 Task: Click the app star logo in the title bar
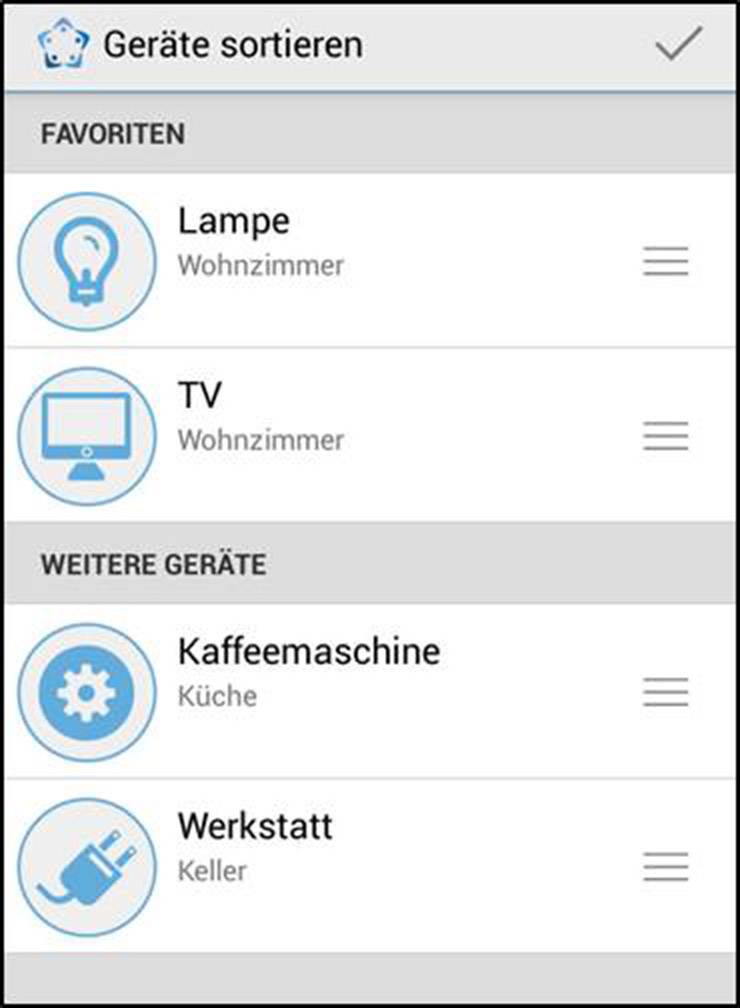[62, 43]
